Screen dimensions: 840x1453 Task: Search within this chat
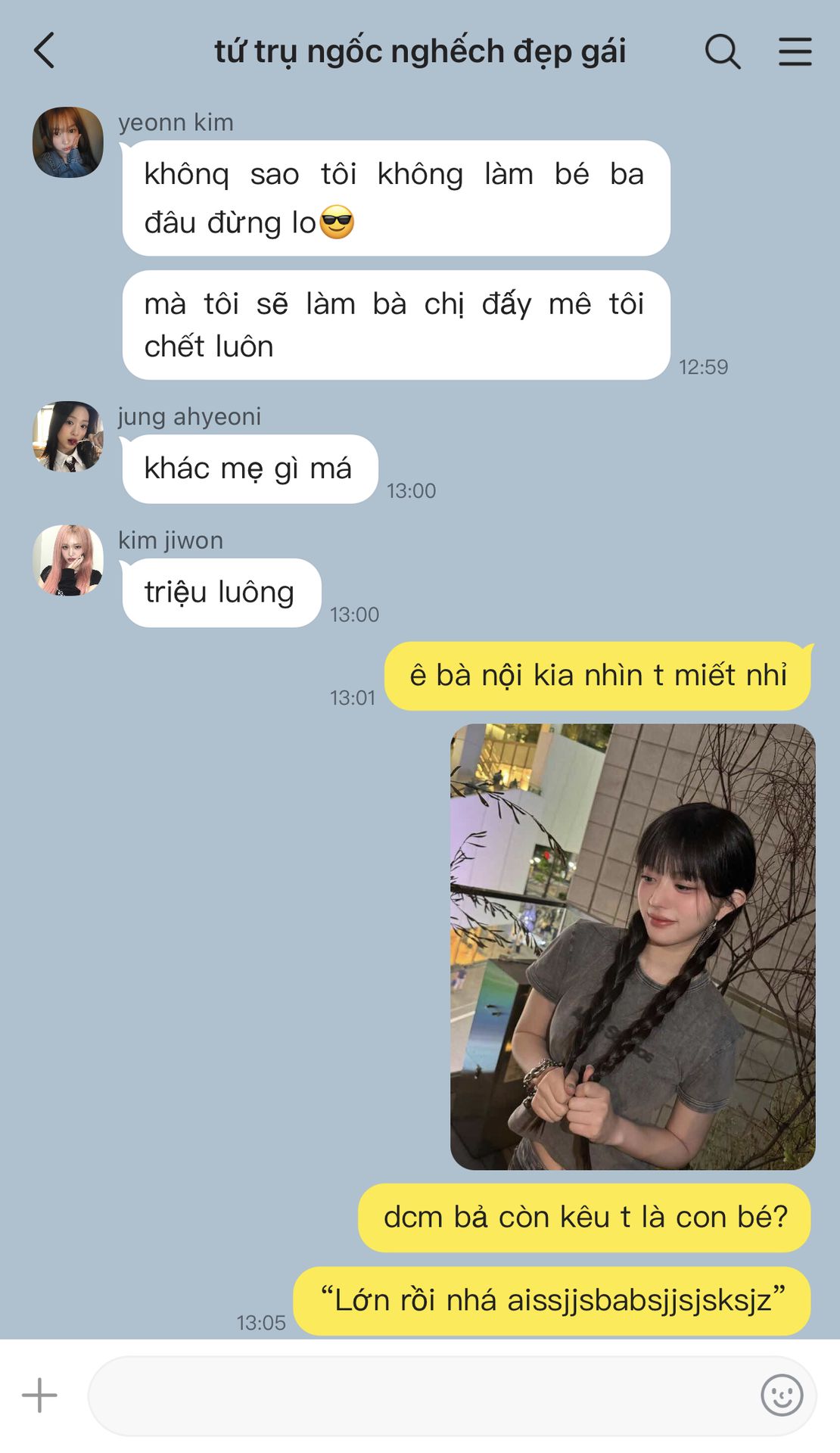pyautogui.click(x=723, y=51)
